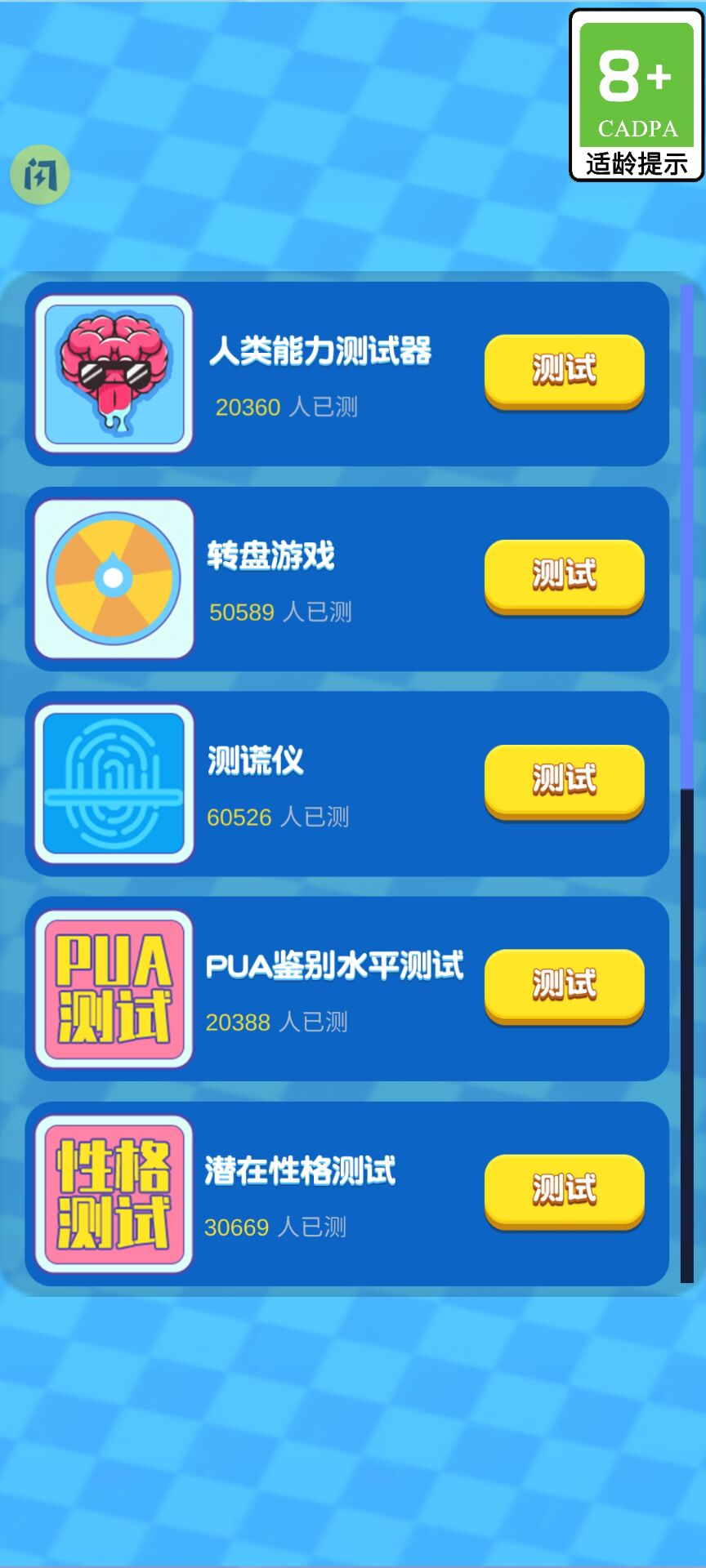Tap the 性格测试 personality test icon
This screenshot has width=706, height=1568.
(x=114, y=1191)
